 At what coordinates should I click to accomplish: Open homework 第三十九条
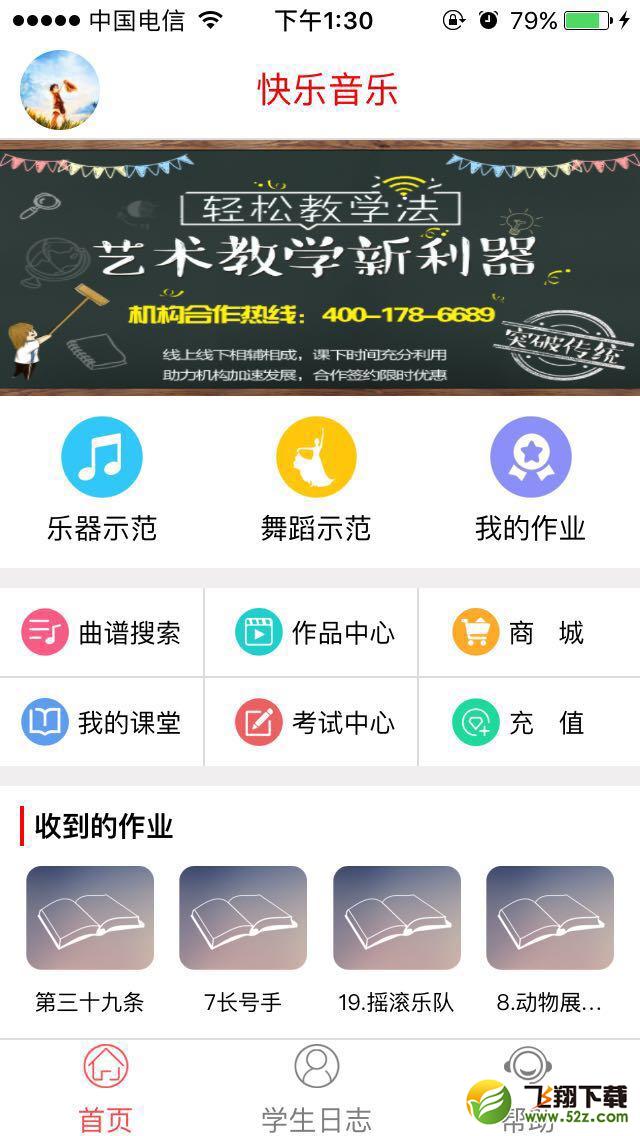[x=90, y=940]
